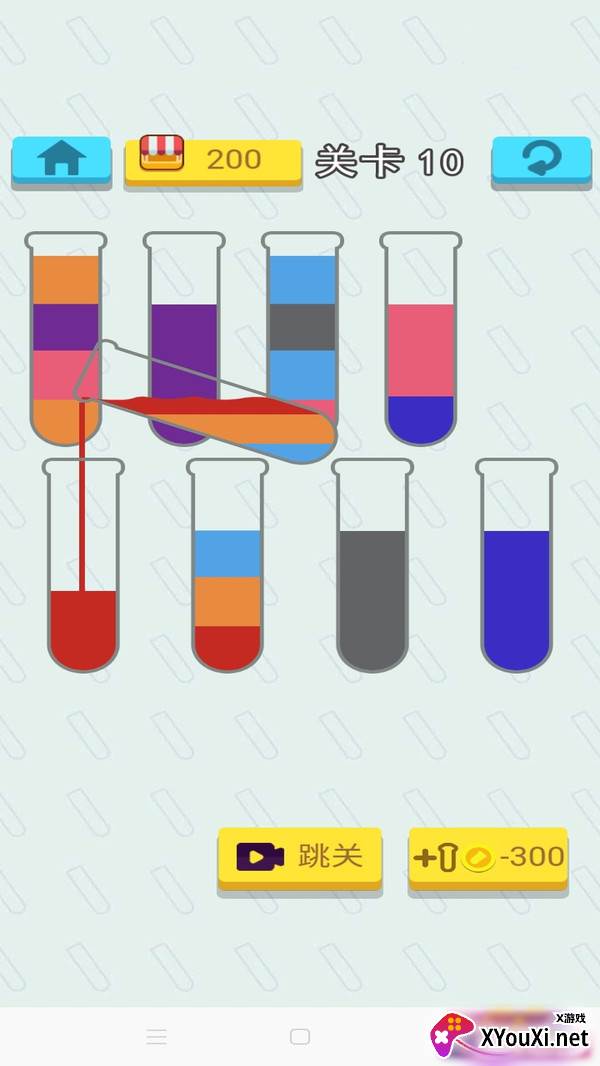Open the shop with 200 coins
The height and width of the screenshot is (1066, 600).
pos(213,161)
